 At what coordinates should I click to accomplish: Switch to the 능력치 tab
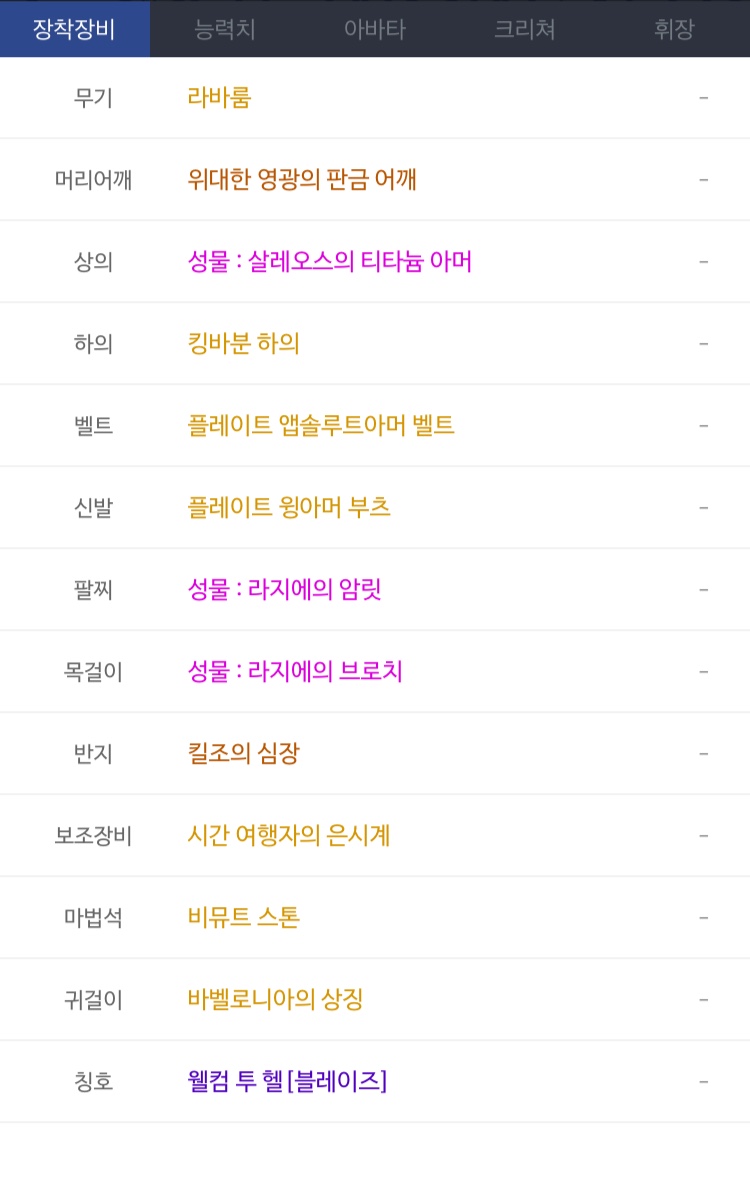click(x=225, y=29)
